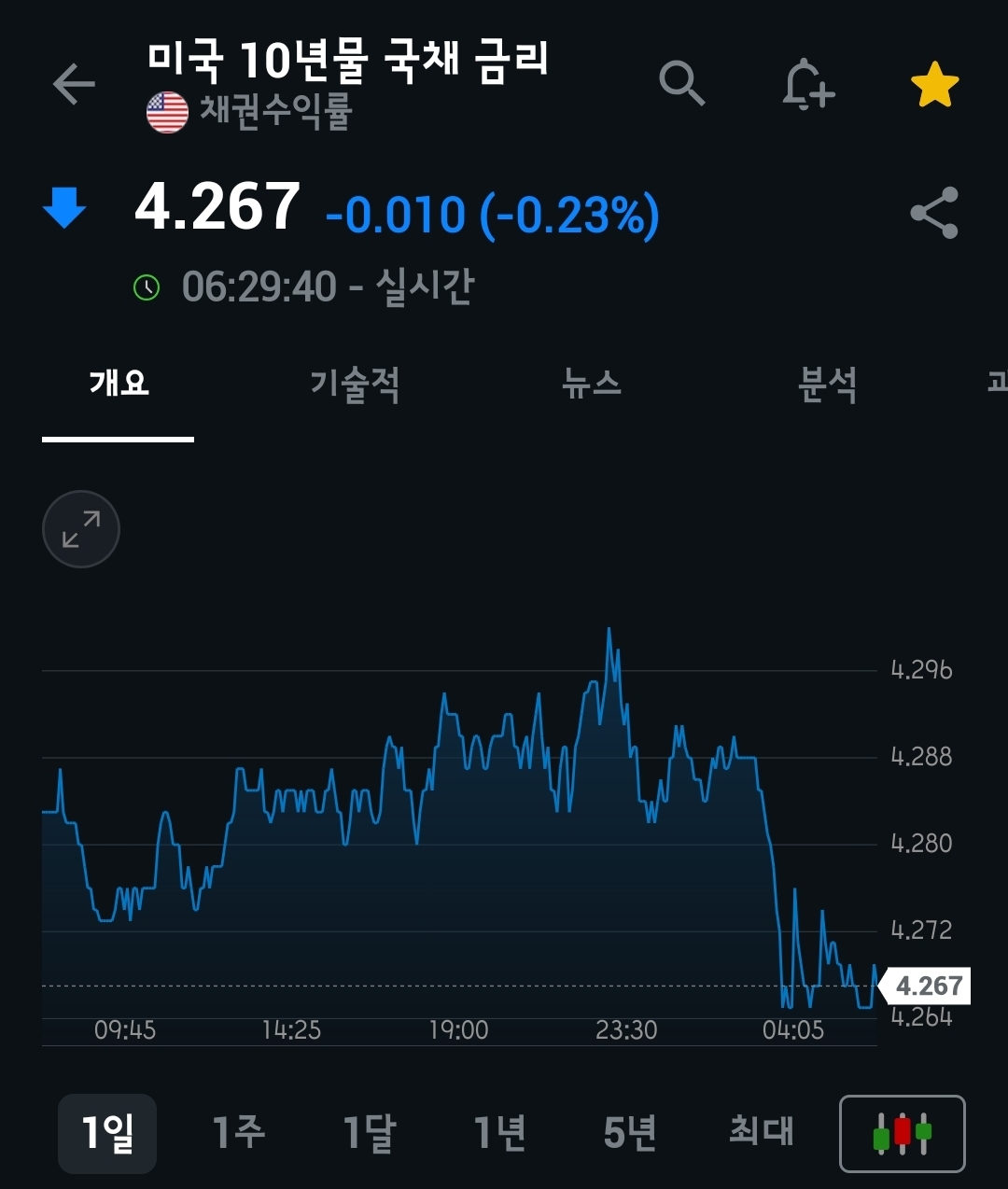This screenshot has width=1008, height=1189.
Task: Share this bond yield quote
Action: 934,213
